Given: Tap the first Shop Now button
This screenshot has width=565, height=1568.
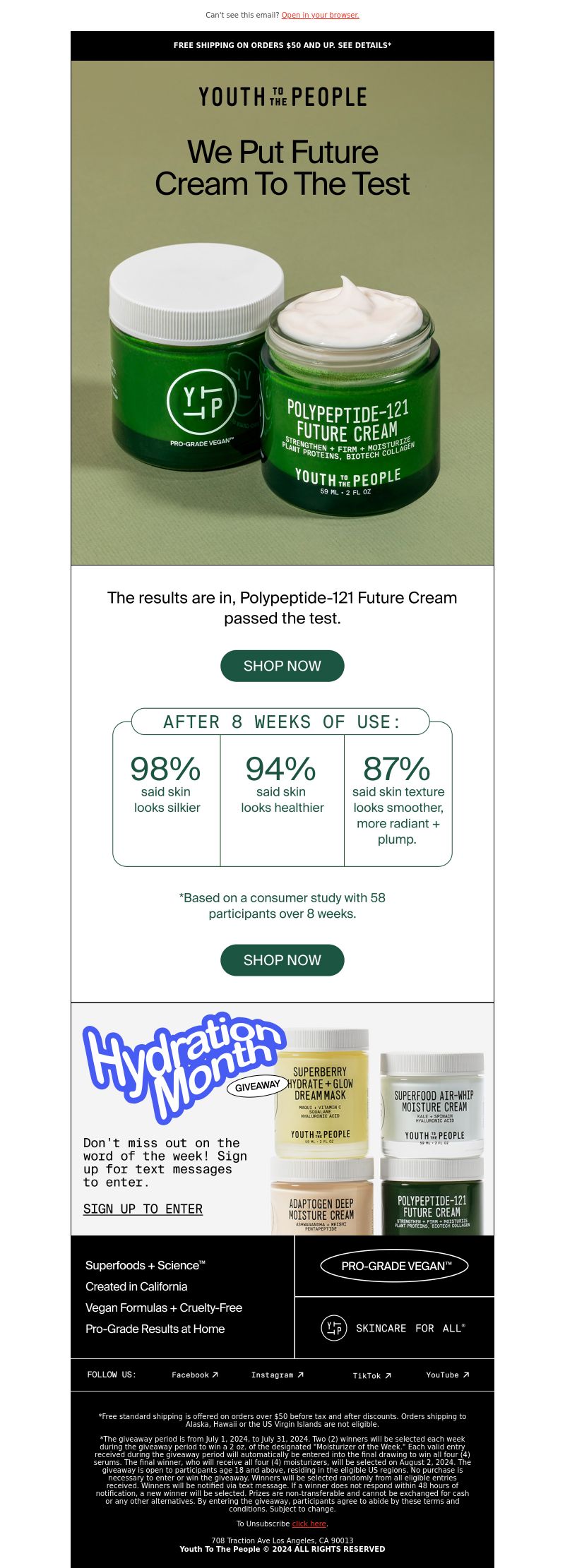Looking at the screenshot, I should pos(282,666).
